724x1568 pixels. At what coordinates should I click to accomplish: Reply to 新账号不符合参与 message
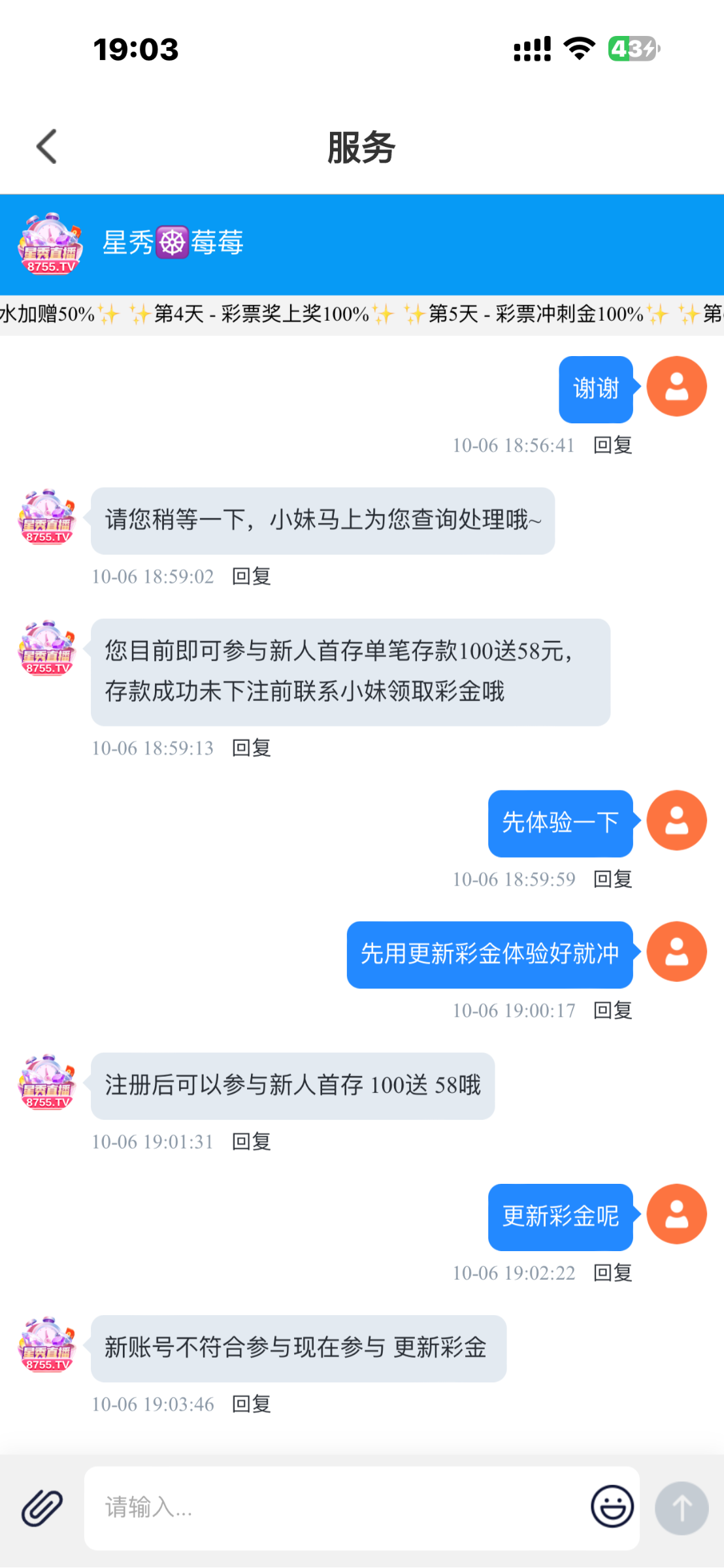click(x=252, y=1404)
